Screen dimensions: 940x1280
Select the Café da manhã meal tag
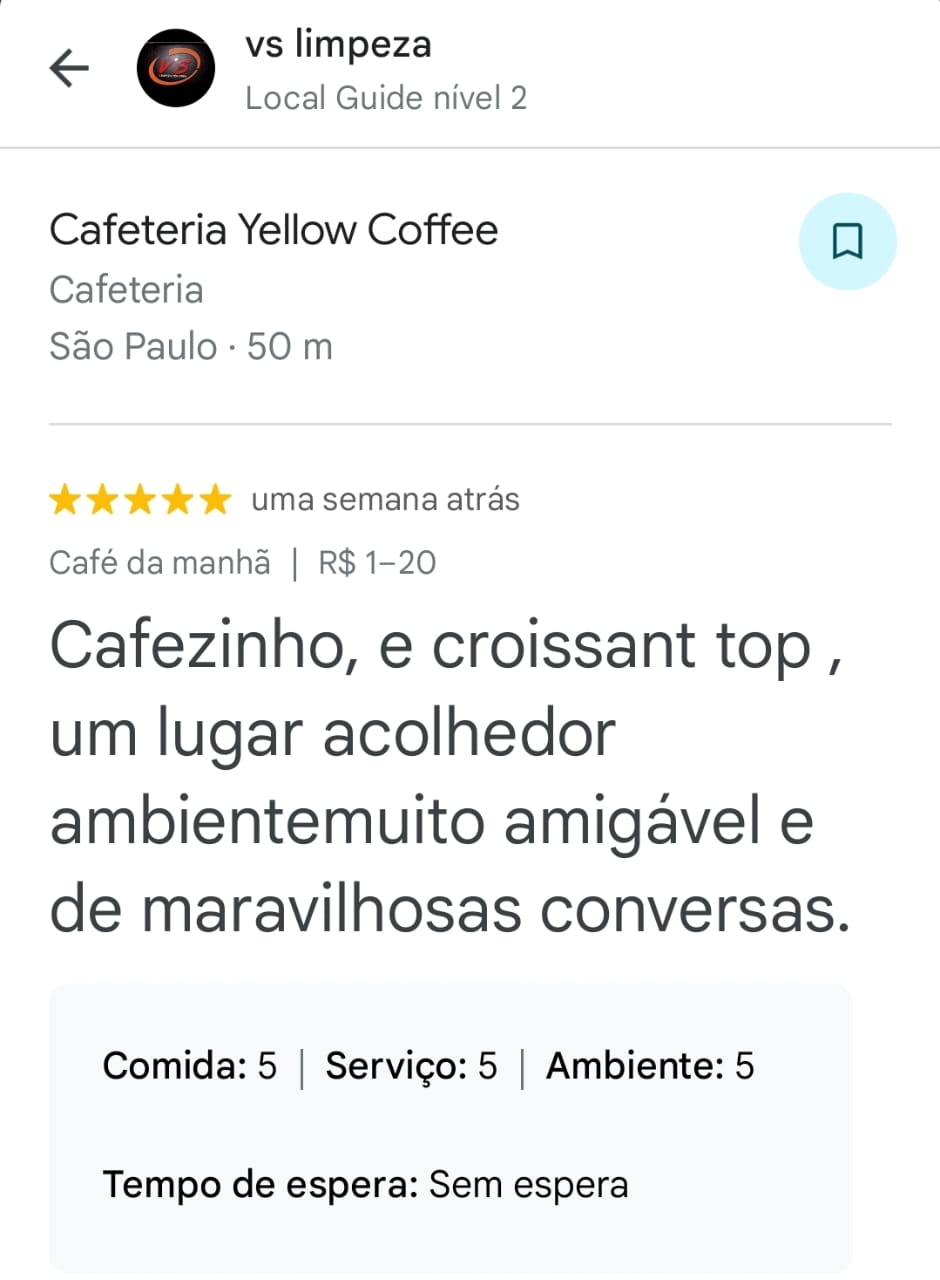point(159,562)
